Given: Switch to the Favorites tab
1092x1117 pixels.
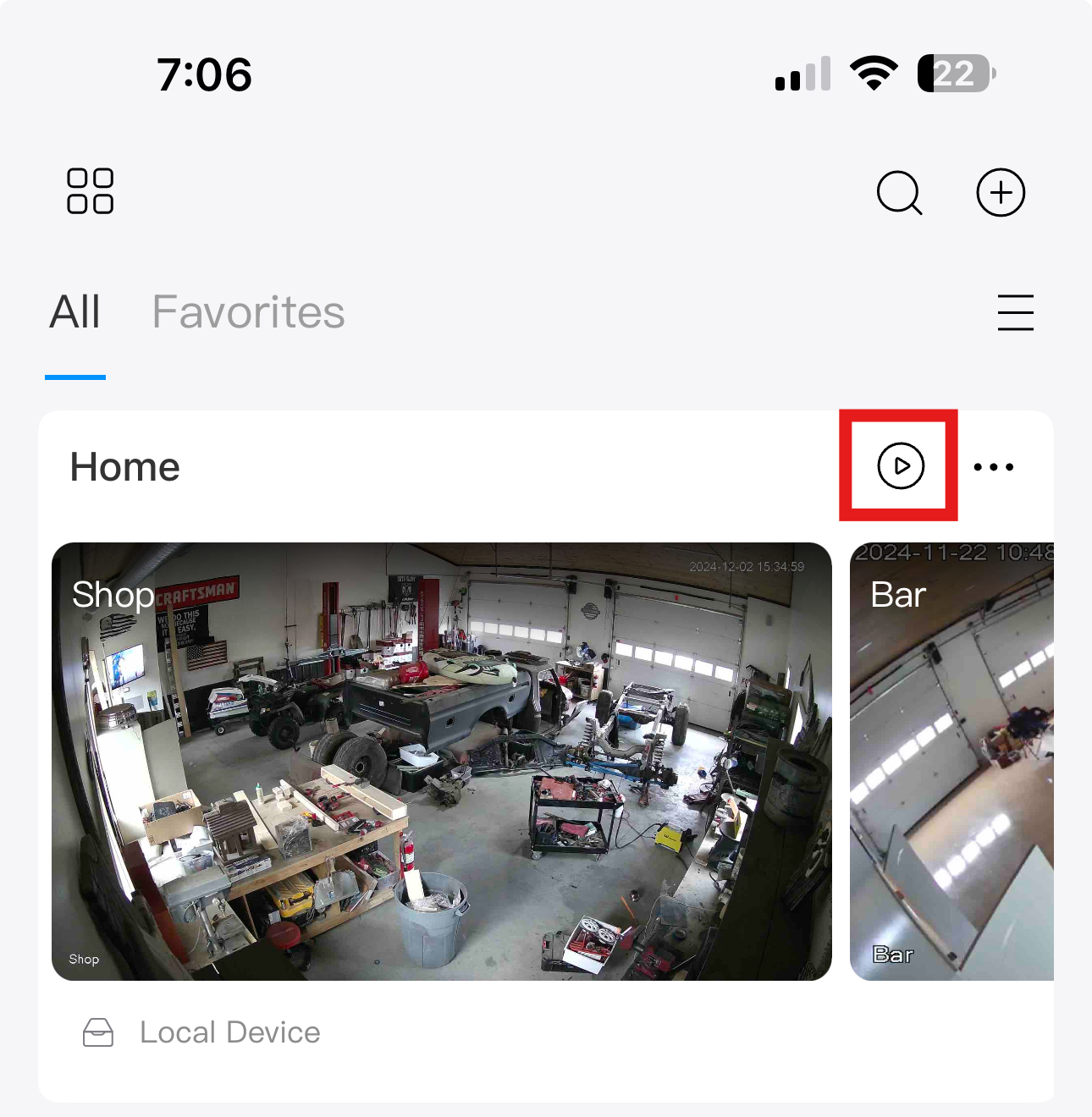Looking at the screenshot, I should pos(248,312).
